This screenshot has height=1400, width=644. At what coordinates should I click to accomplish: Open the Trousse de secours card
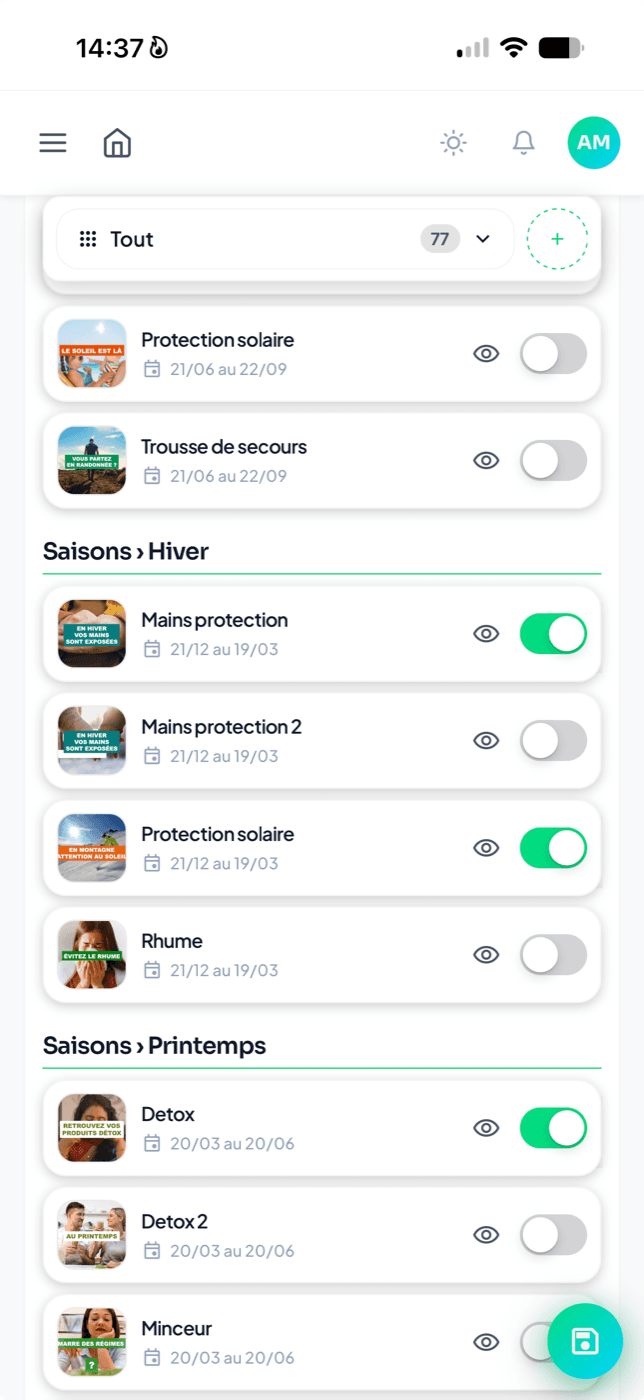322,460
